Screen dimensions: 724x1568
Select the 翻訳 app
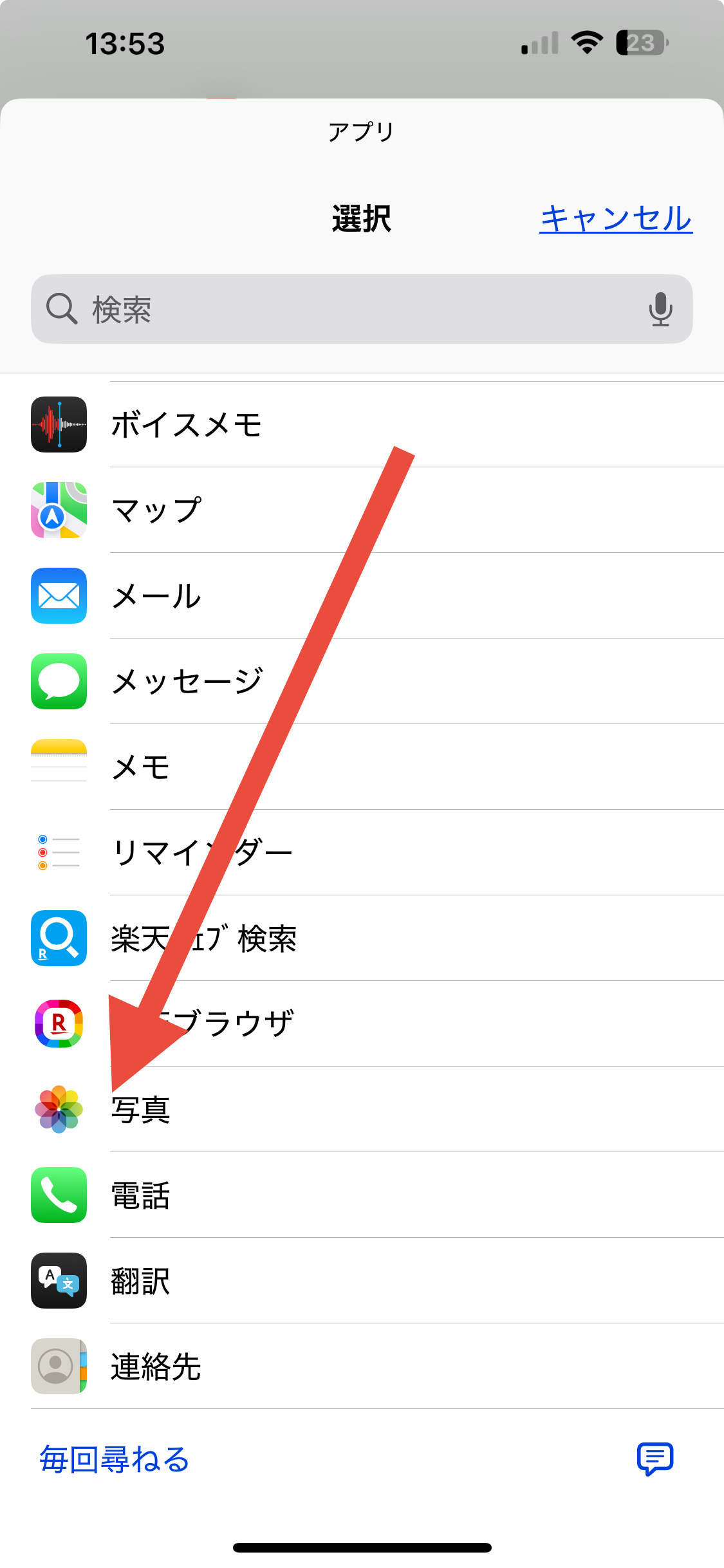pos(362,1281)
